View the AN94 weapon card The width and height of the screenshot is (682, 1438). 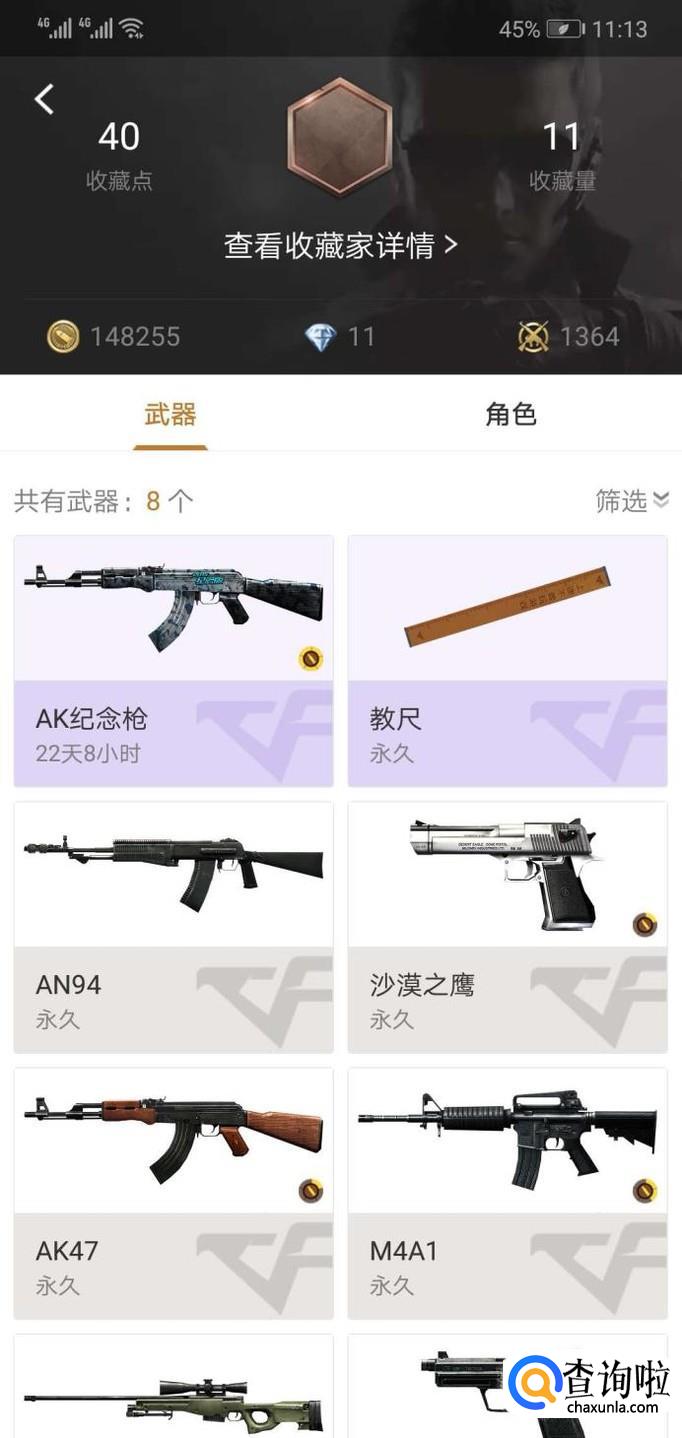coord(173,927)
